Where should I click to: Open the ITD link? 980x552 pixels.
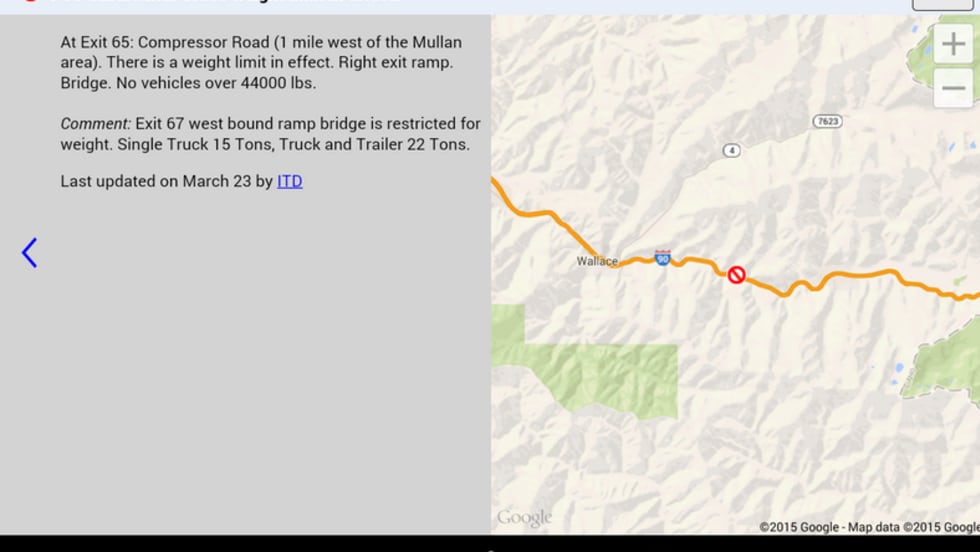tap(289, 181)
